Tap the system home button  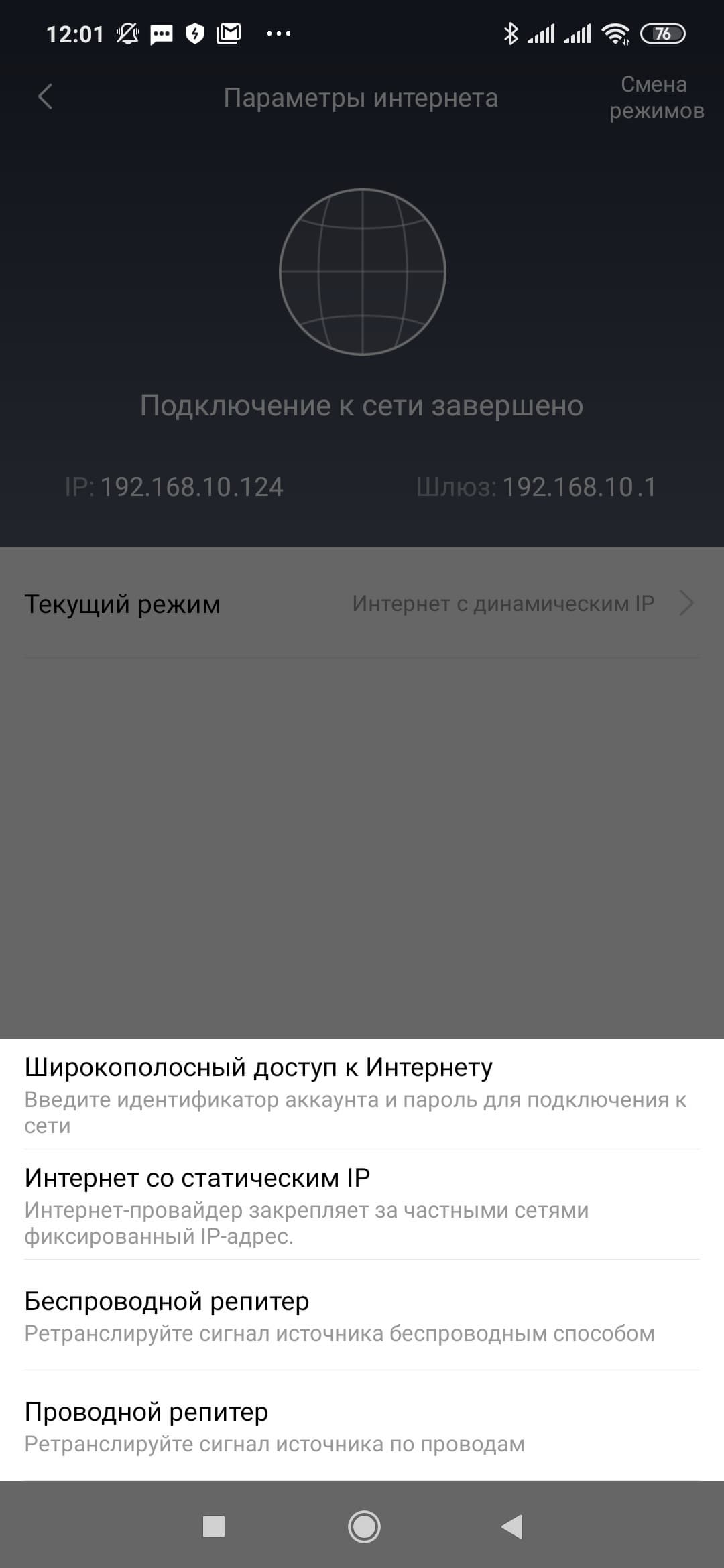click(x=364, y=1526)
